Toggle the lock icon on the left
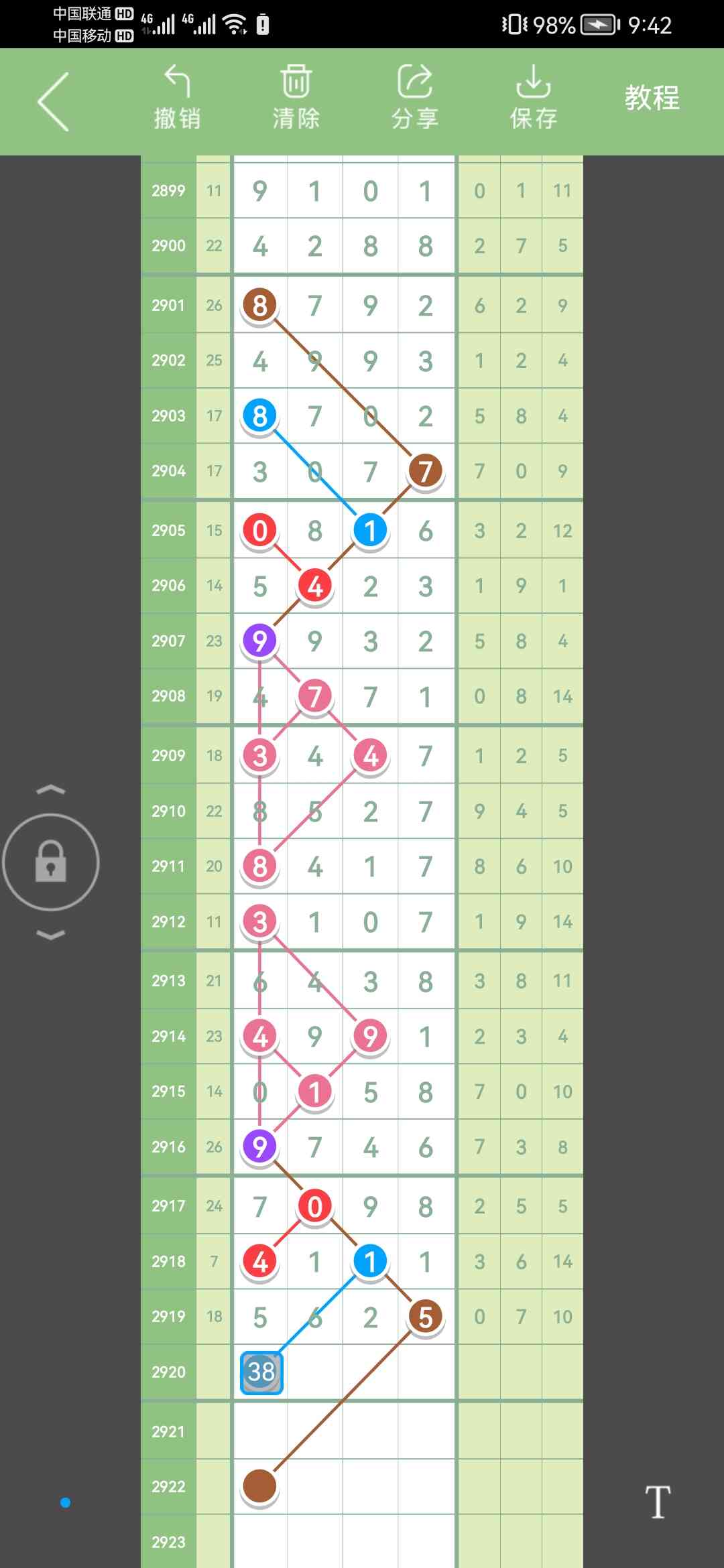This screenshot has height=1568, width=724. click(51, 862)
